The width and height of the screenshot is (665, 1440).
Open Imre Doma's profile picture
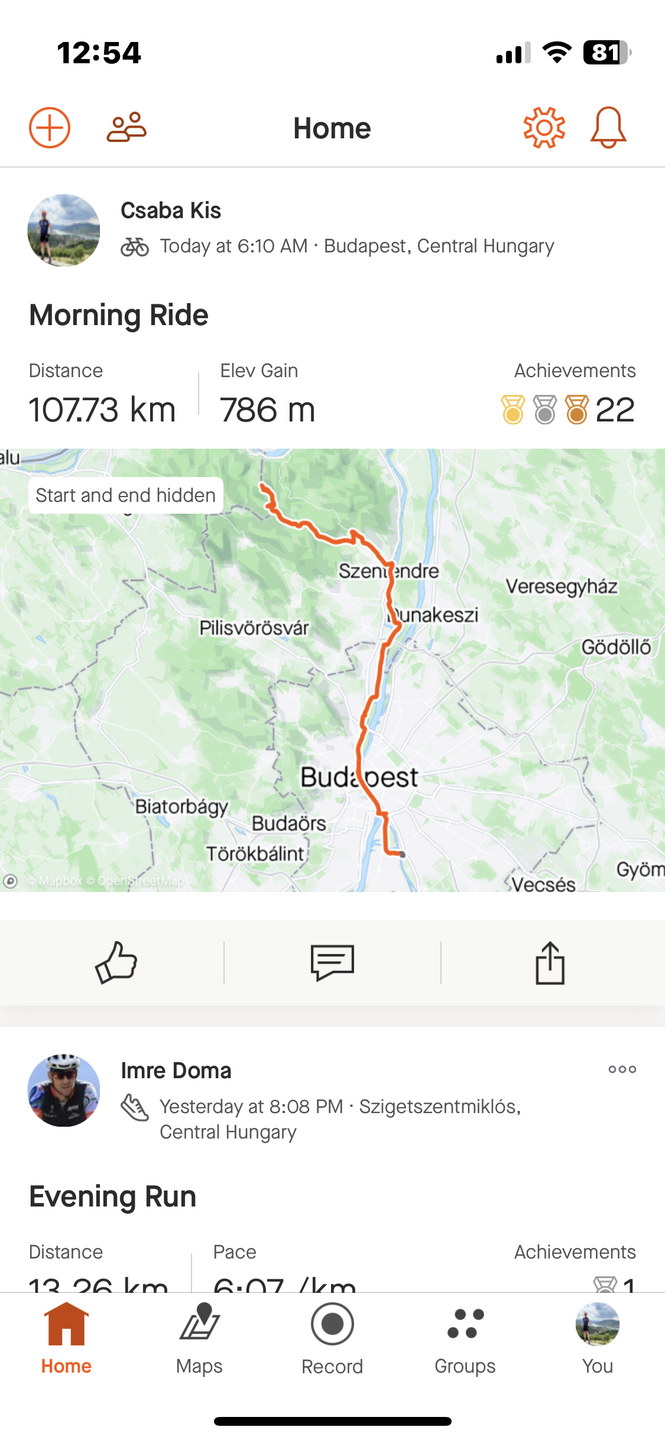click(x=63, y=1090)
